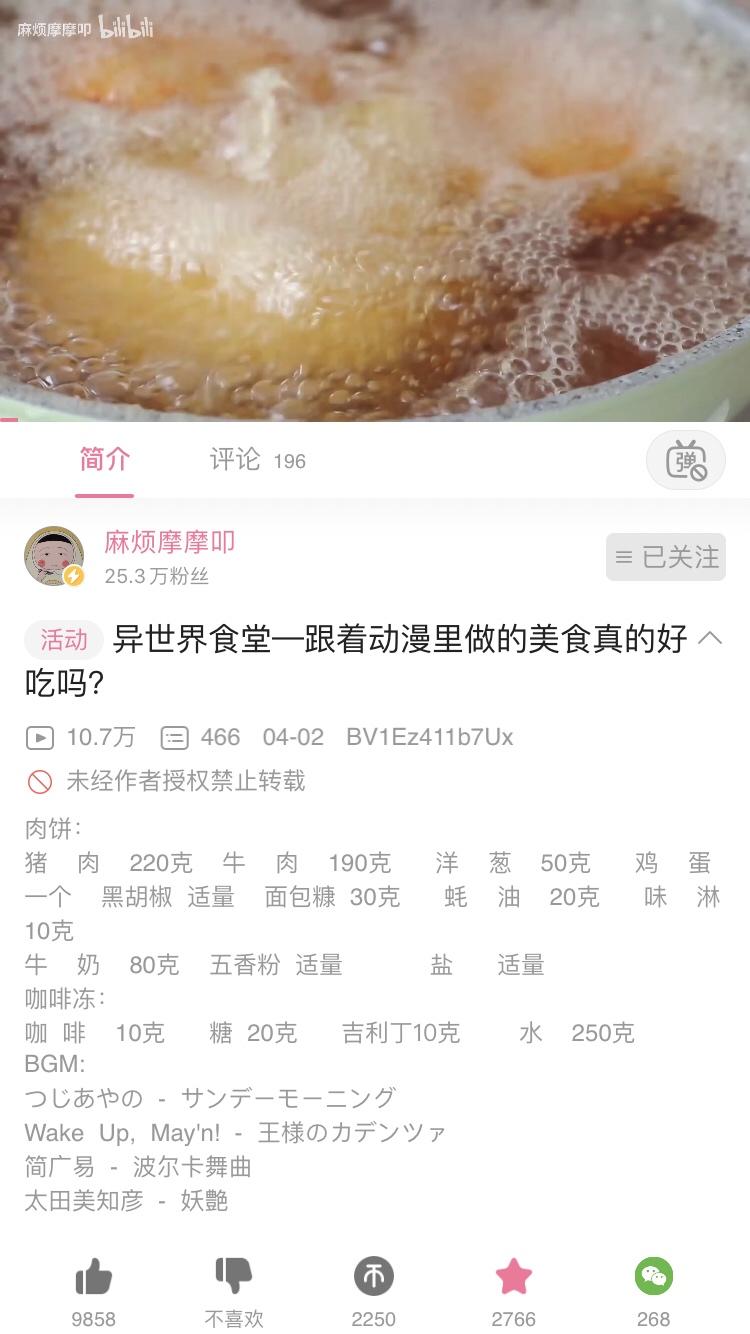Image resolution: width=750 pixels, height=1334 pixels.
Task: Tap the dislike (不喜欢) thumbs-down icon
Action: [233, 1277]
